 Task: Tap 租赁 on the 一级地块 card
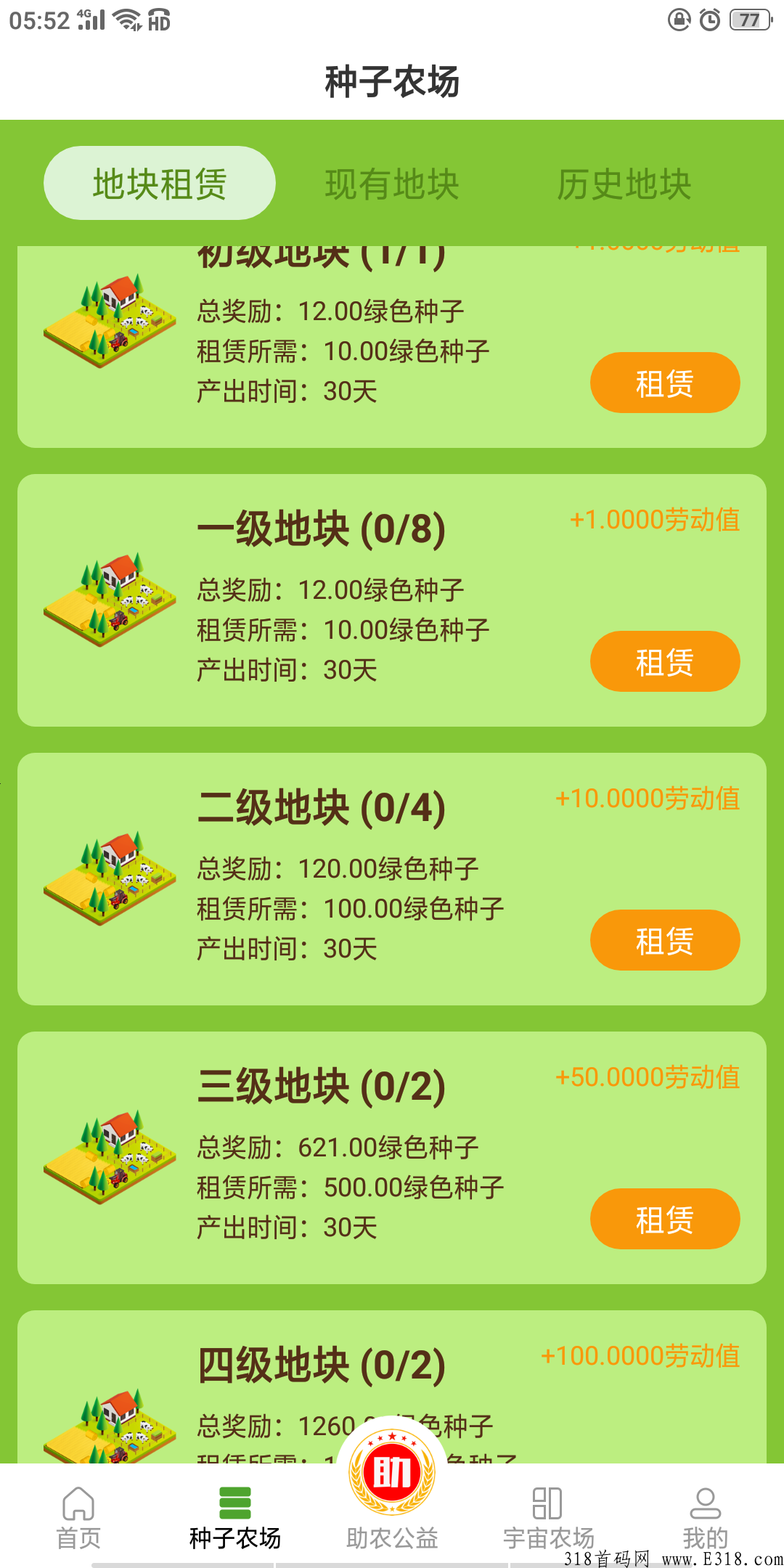pyautogui.click(x=665, y=662)
